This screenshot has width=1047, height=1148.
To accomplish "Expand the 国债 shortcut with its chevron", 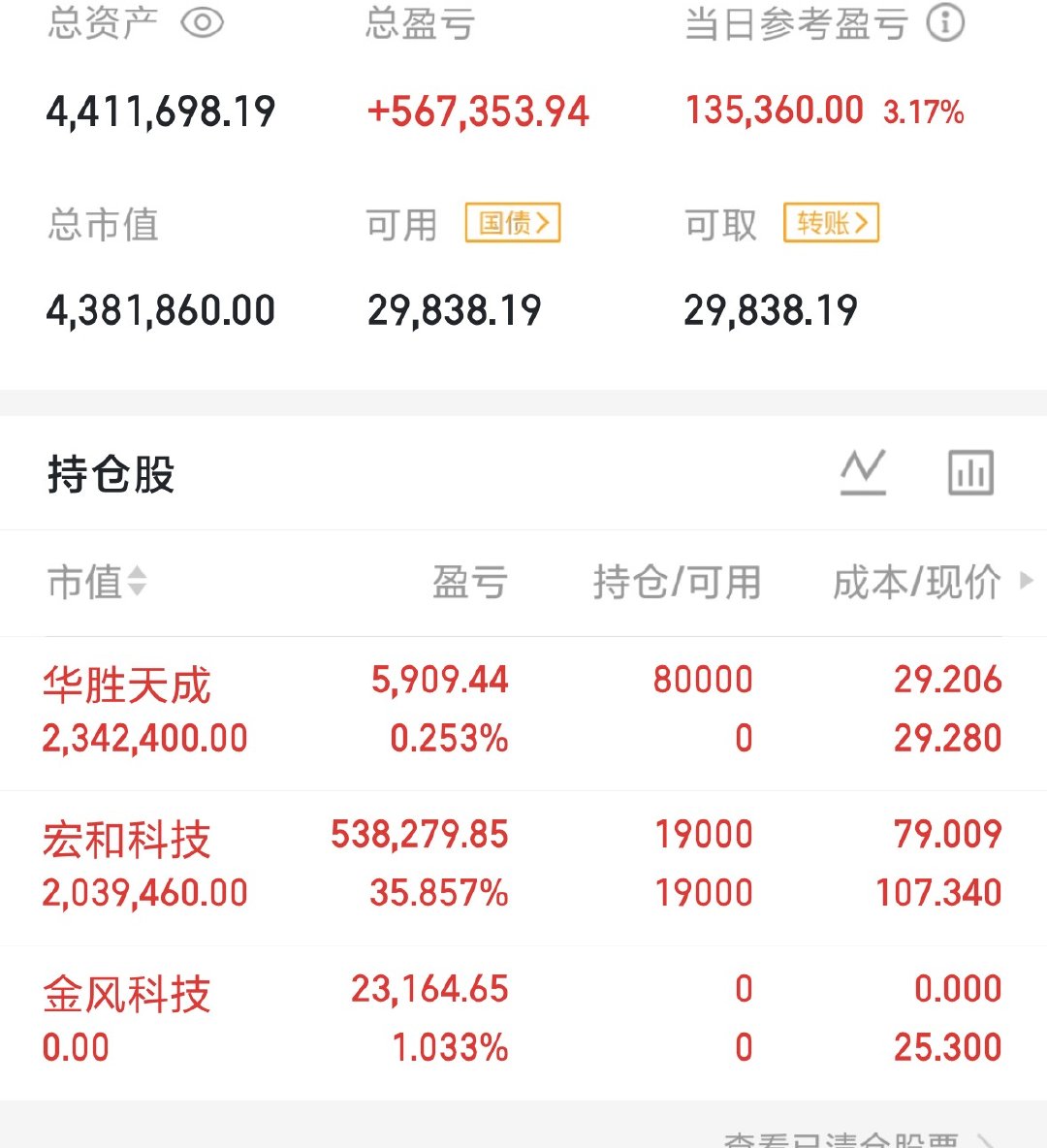I will click(545, 222).
